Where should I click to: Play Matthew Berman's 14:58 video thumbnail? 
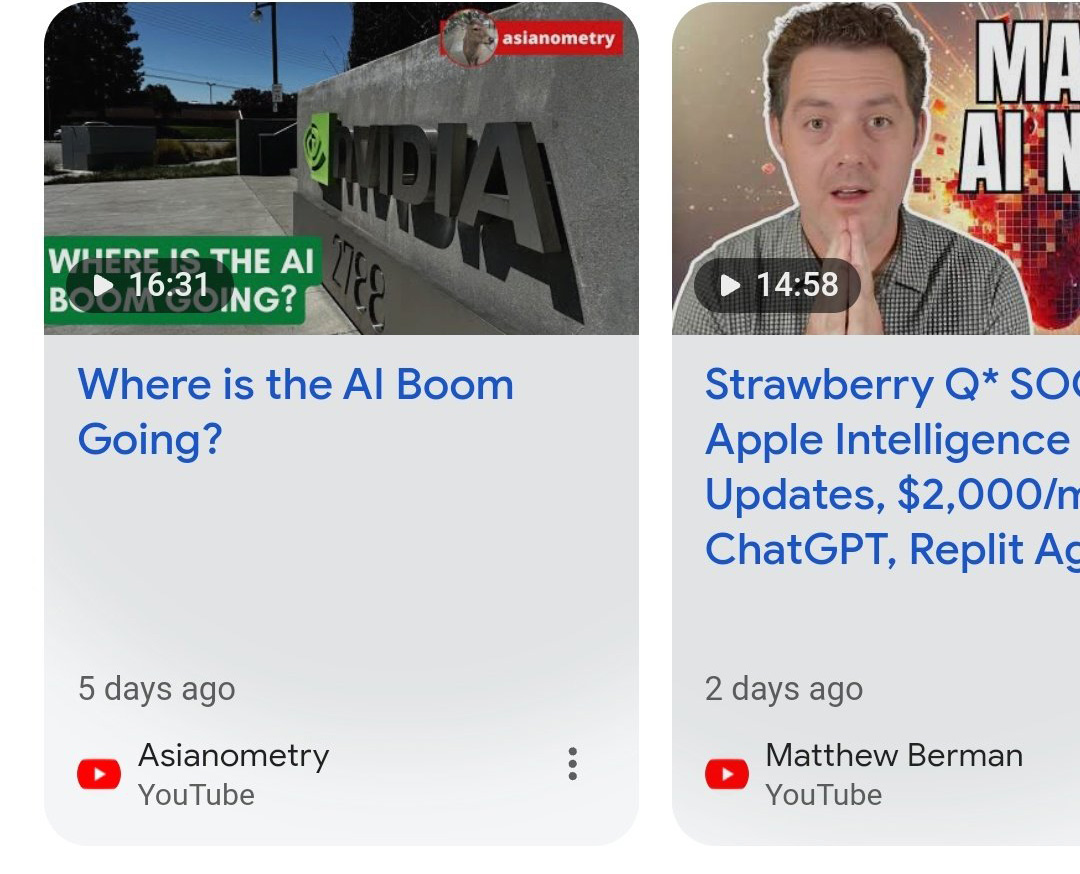[875, 170]
